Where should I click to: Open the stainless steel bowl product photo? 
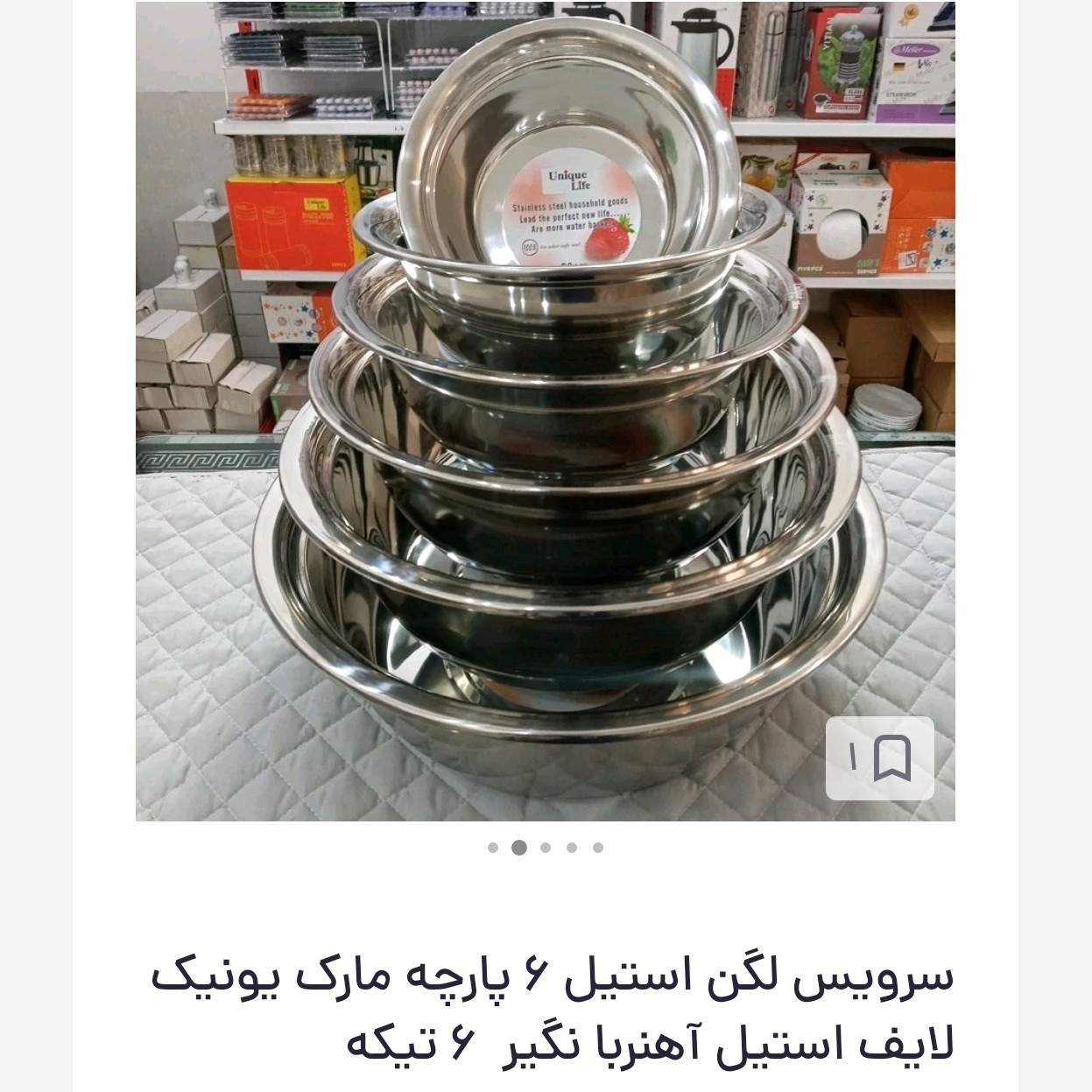click(x=545, y=412)
